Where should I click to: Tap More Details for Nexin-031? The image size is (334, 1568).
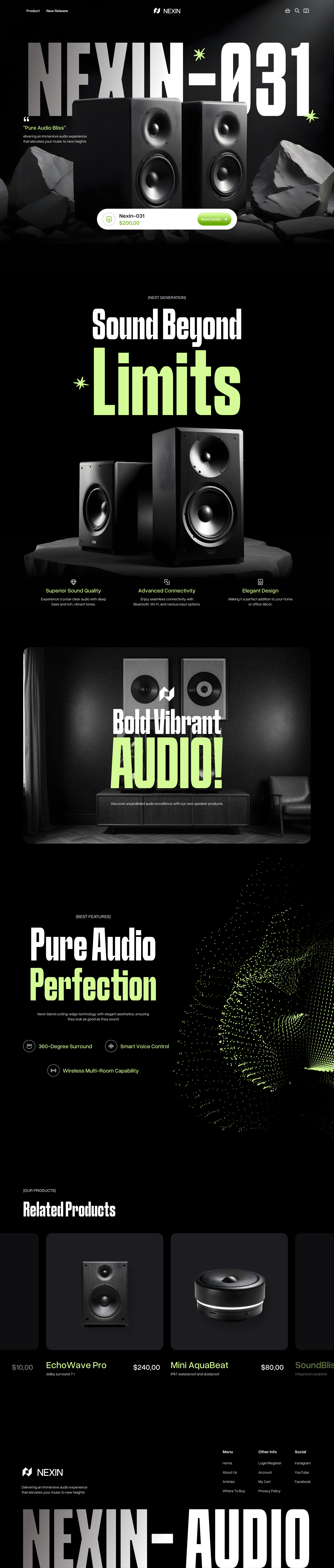click(x=214, y=219)
